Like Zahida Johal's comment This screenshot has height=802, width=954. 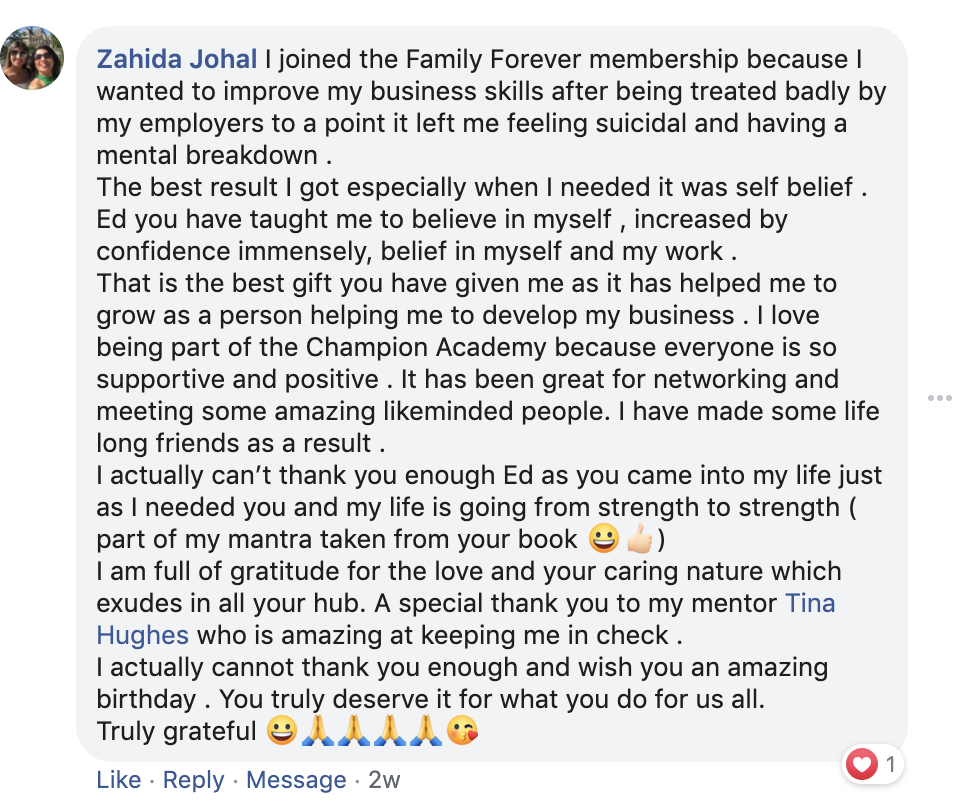click(118, 780)
